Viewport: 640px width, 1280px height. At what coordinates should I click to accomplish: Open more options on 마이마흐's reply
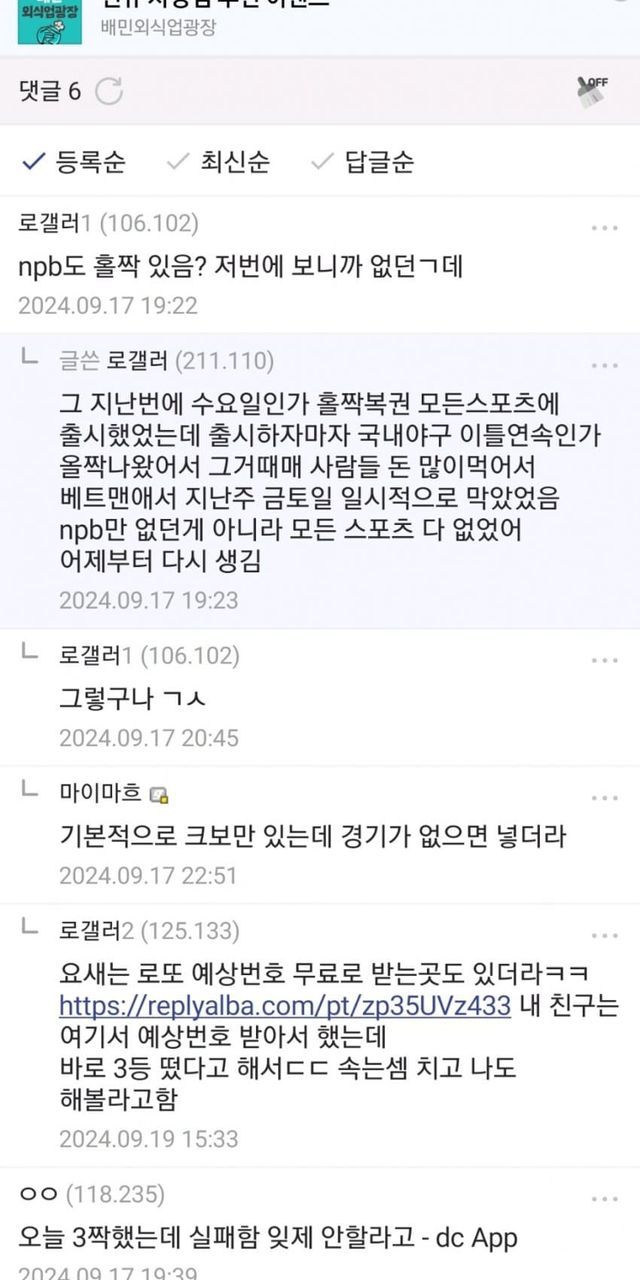tap(604, 798)
